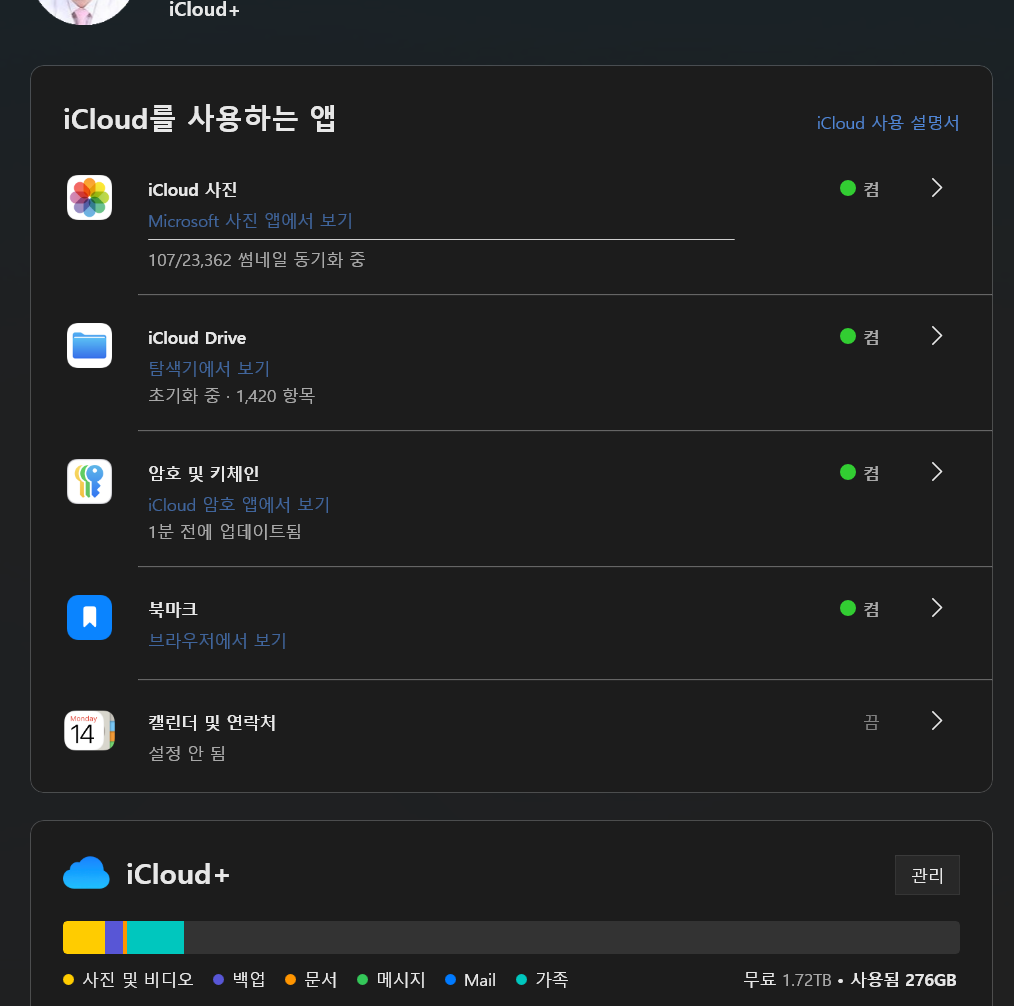Open 북마크 settings chevron
1014x1006 pixels.
pos(936,608)
